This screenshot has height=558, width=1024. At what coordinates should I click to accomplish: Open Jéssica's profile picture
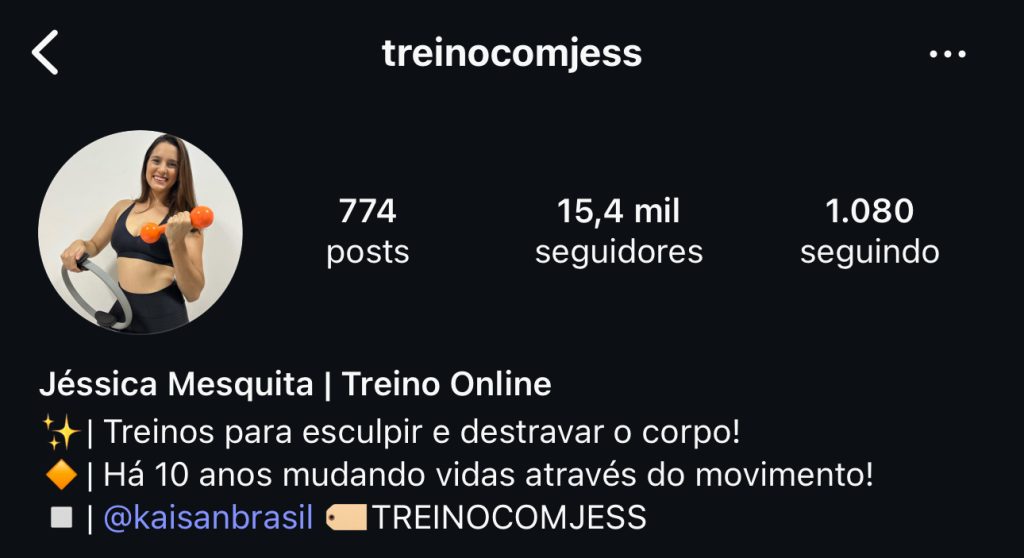(x=140, y=232)
